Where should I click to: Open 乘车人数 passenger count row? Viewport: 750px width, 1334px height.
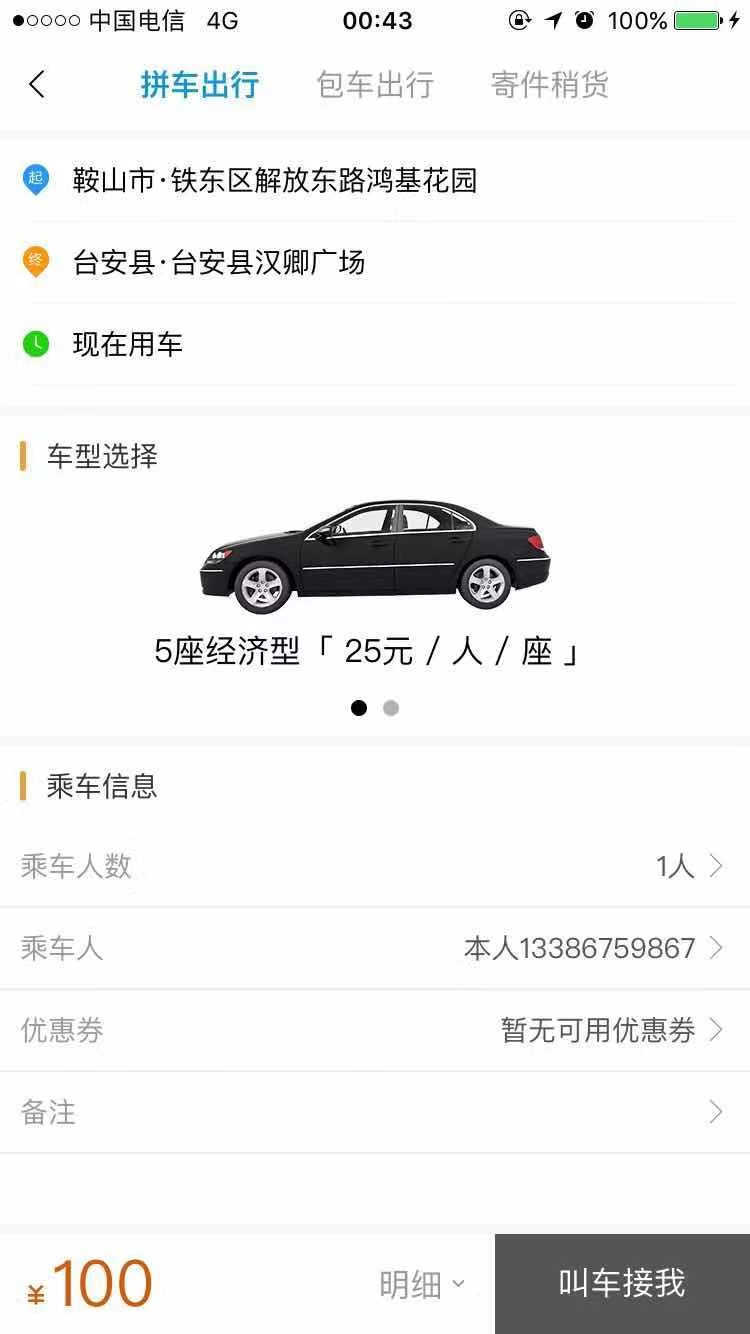375,866
